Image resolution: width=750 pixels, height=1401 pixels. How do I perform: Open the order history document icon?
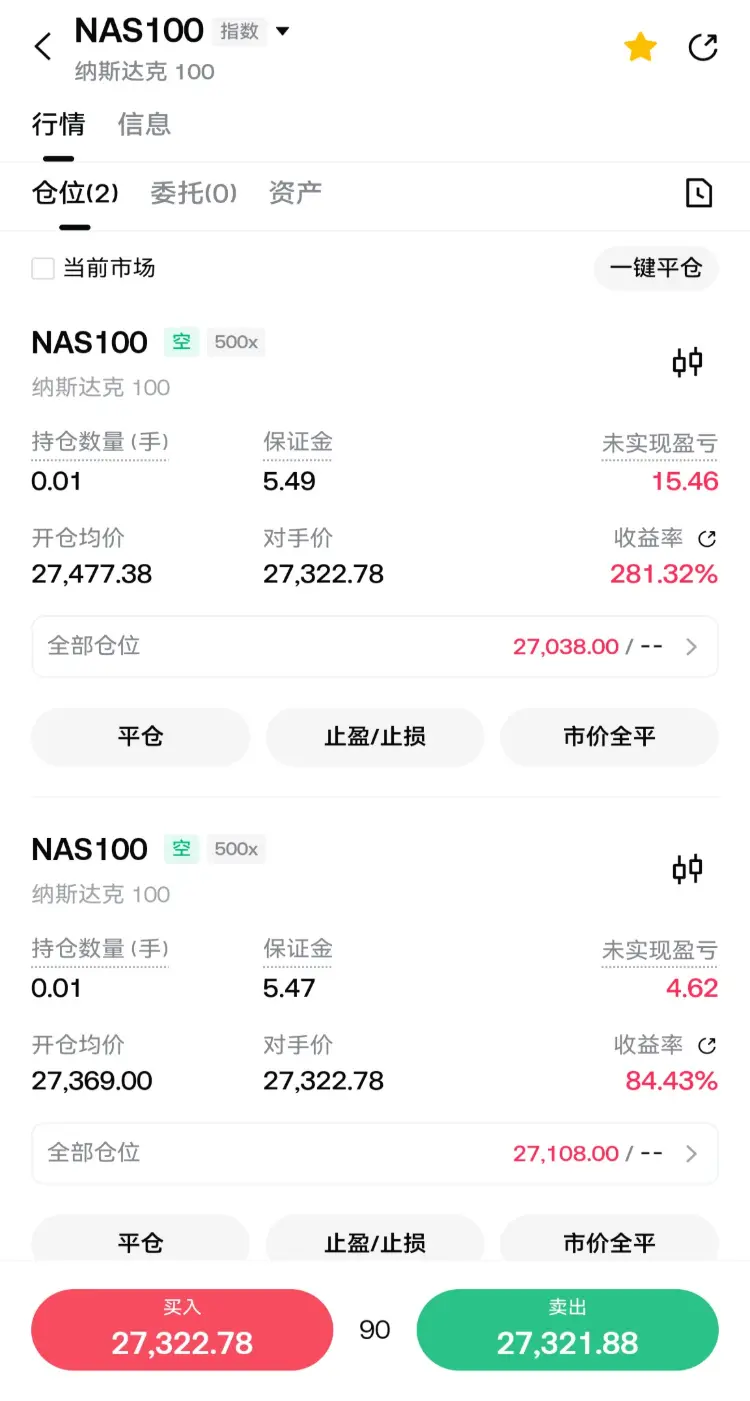(x=698, y=193)
